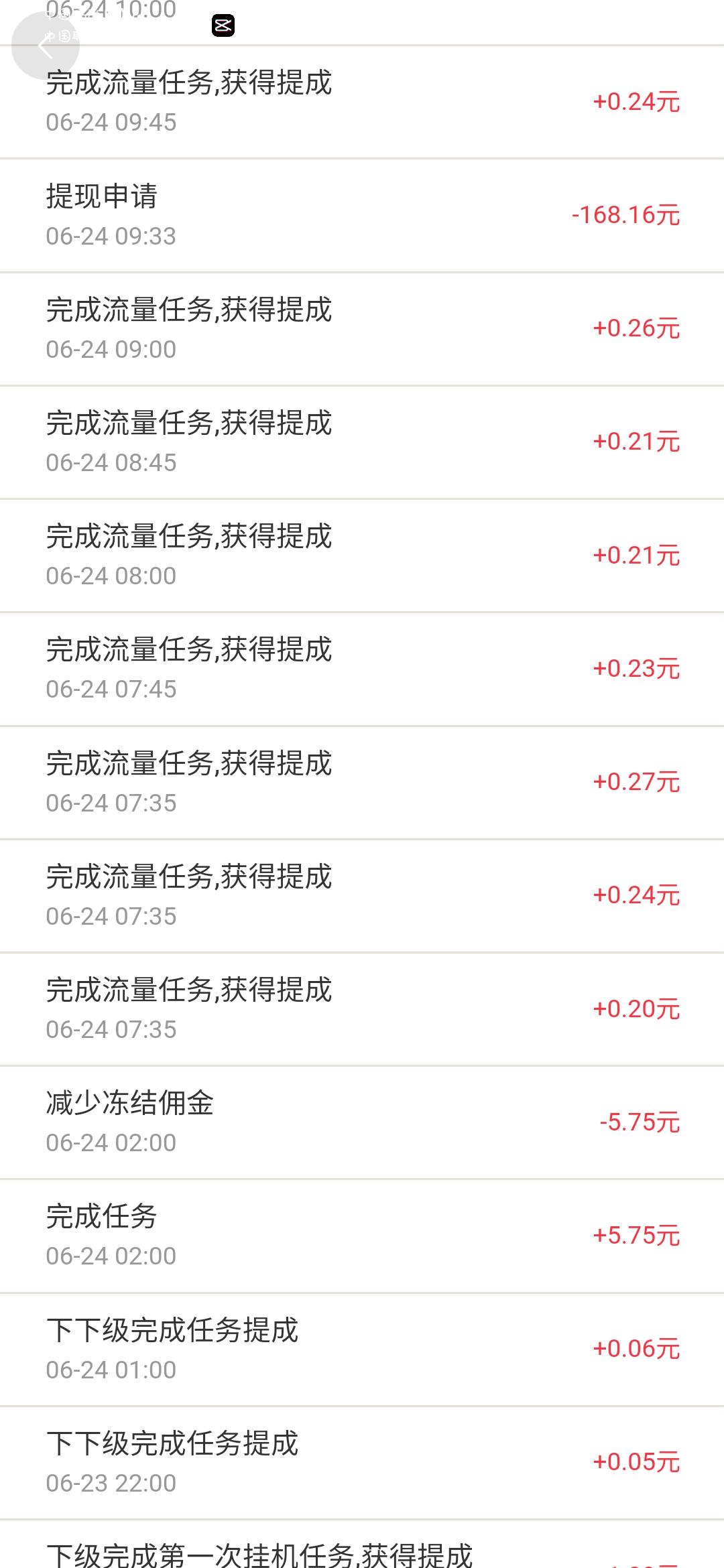The image size is (724, 1568).
Task: Tap the 06-24 09:33 timestamp text
Action: [111, 236]
